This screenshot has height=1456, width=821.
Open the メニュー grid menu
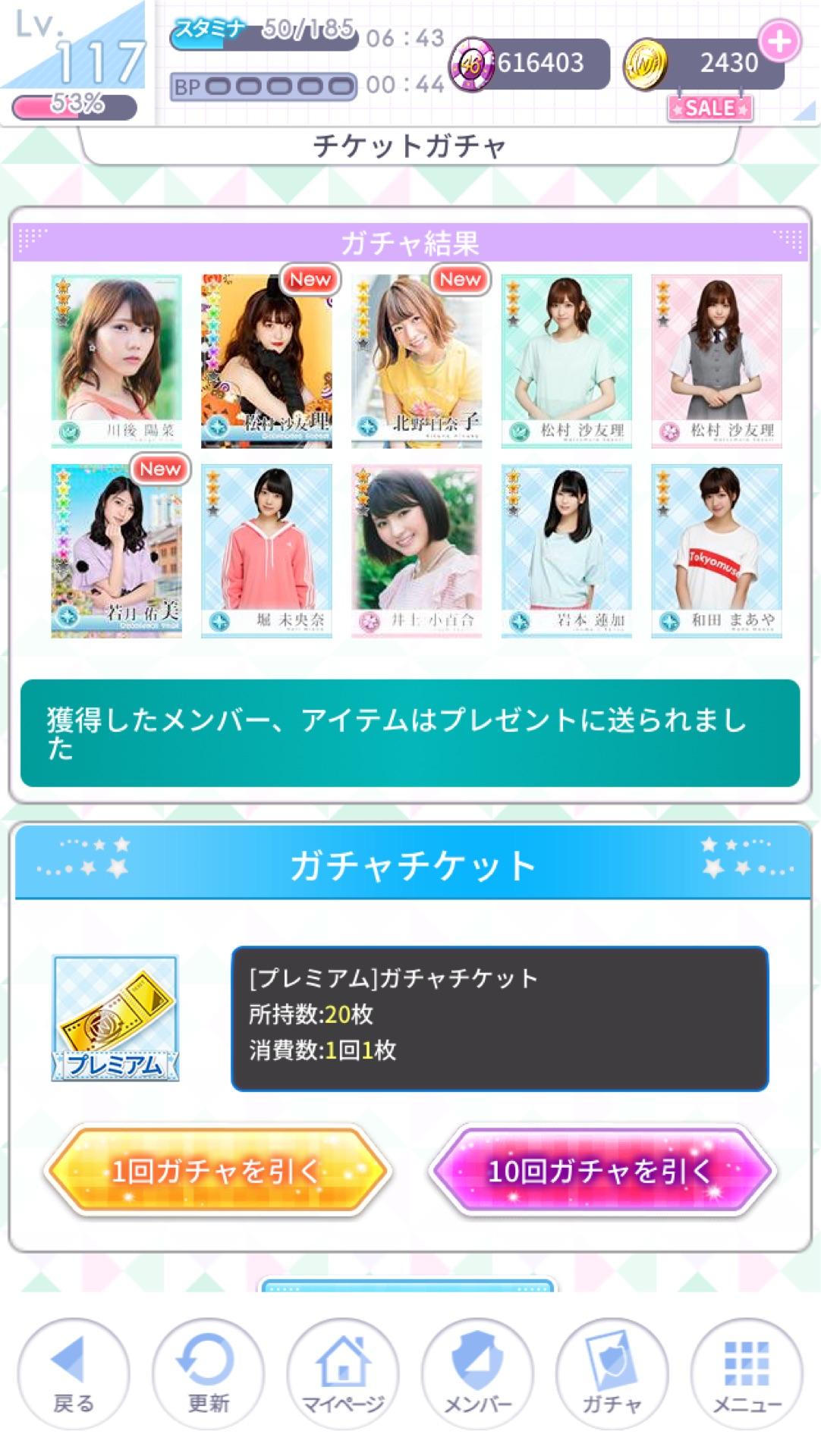click(x=747, y=1373)
